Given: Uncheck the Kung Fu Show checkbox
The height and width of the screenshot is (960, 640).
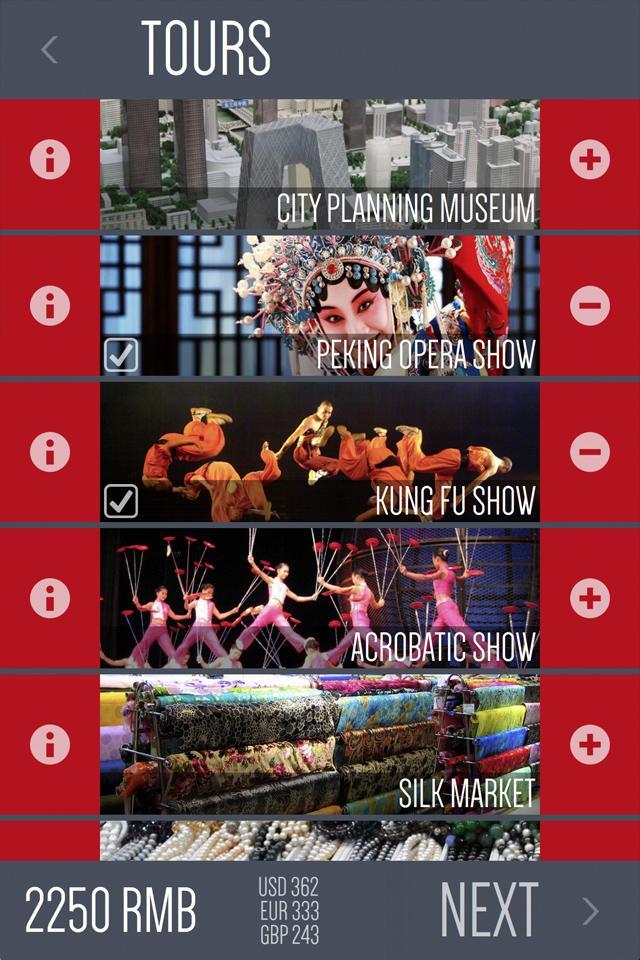Looking at the screenshot, I should point(121,501).
